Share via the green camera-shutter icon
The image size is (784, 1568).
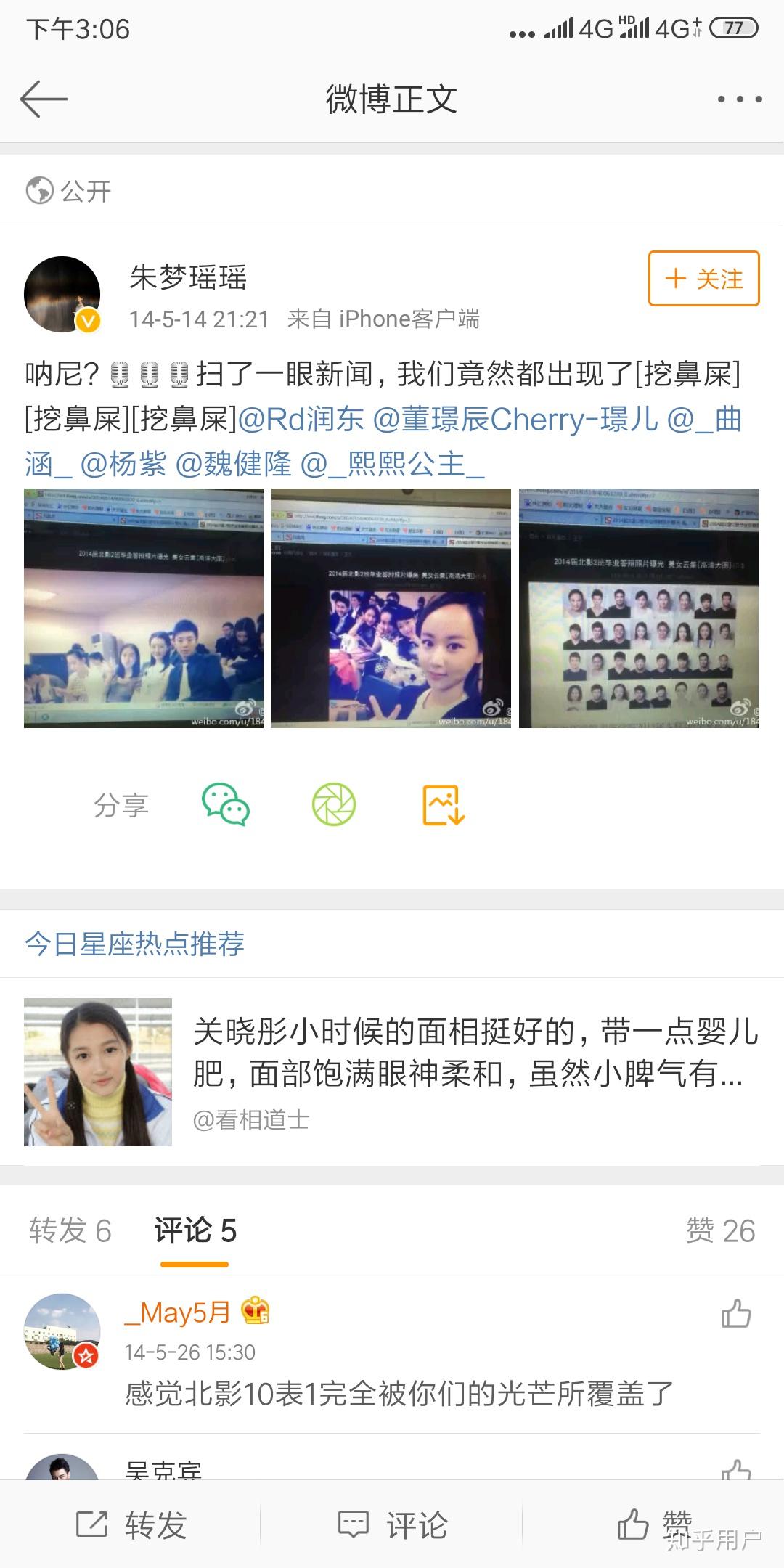coord(334,804)
